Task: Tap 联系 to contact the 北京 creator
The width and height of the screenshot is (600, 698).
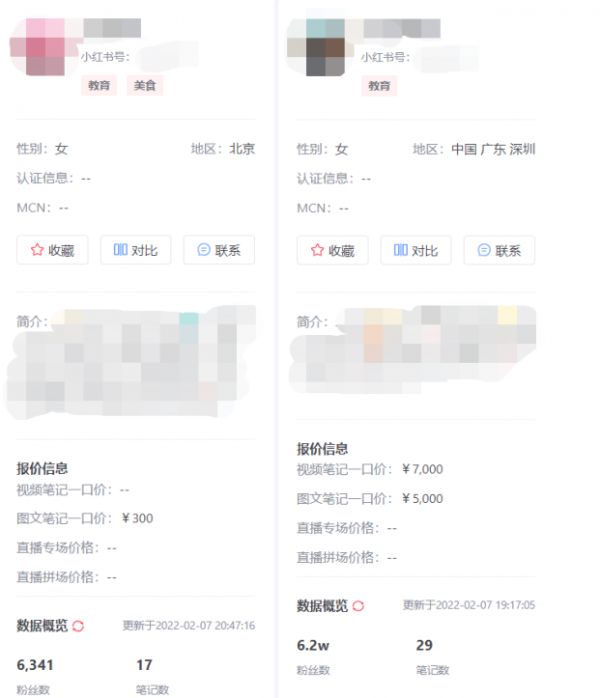Action: click(219, 250)
